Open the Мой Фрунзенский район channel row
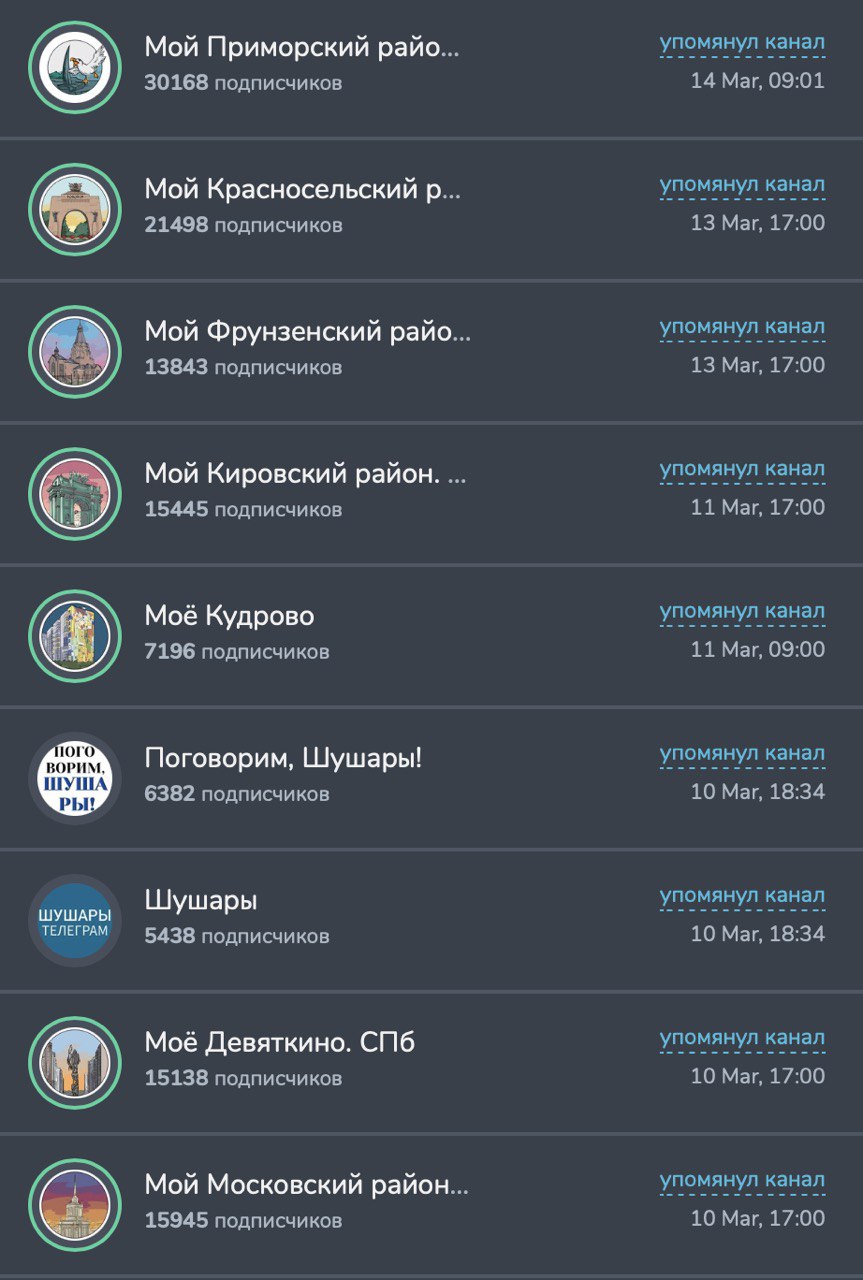This screenshot has height=1280, width=863. 307,331
